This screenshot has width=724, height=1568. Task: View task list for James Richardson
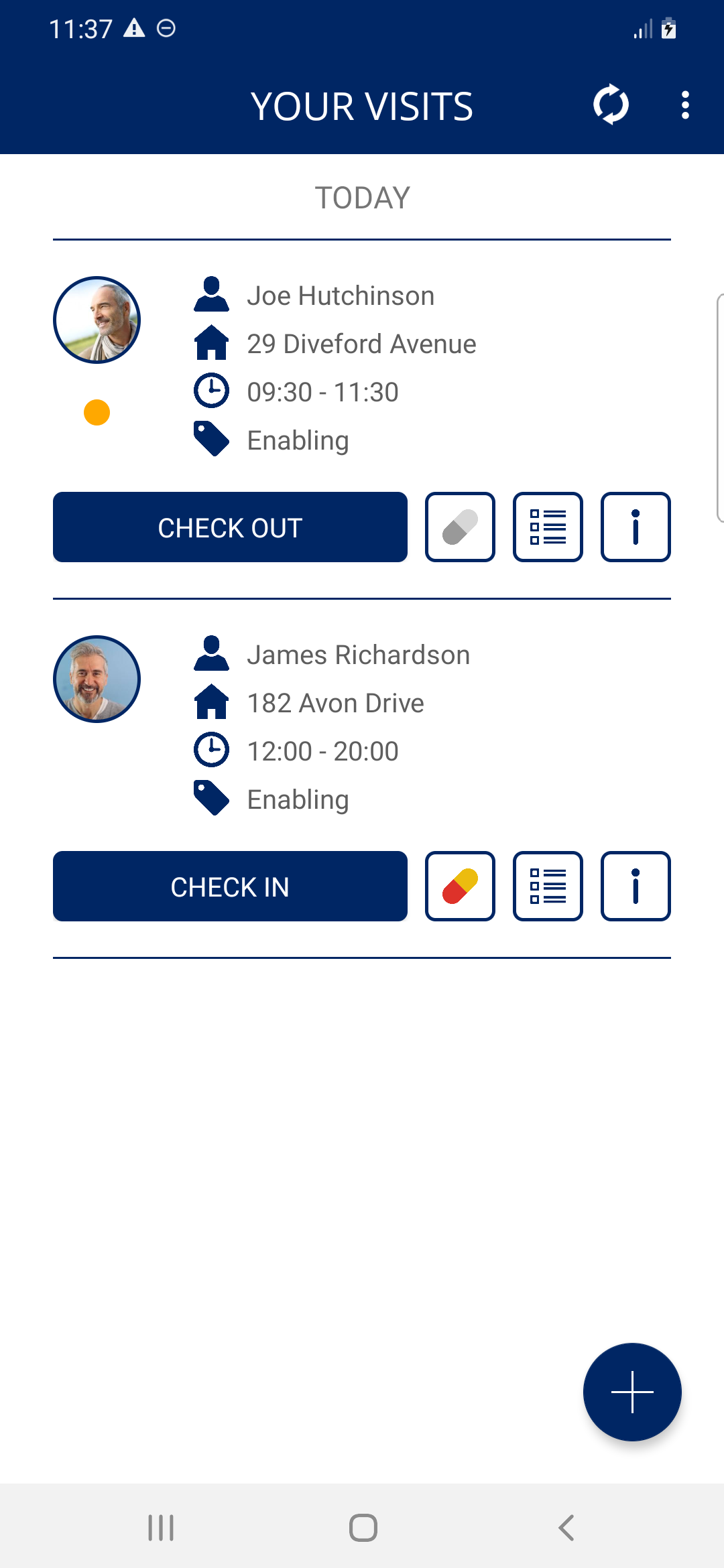(548, 886)
